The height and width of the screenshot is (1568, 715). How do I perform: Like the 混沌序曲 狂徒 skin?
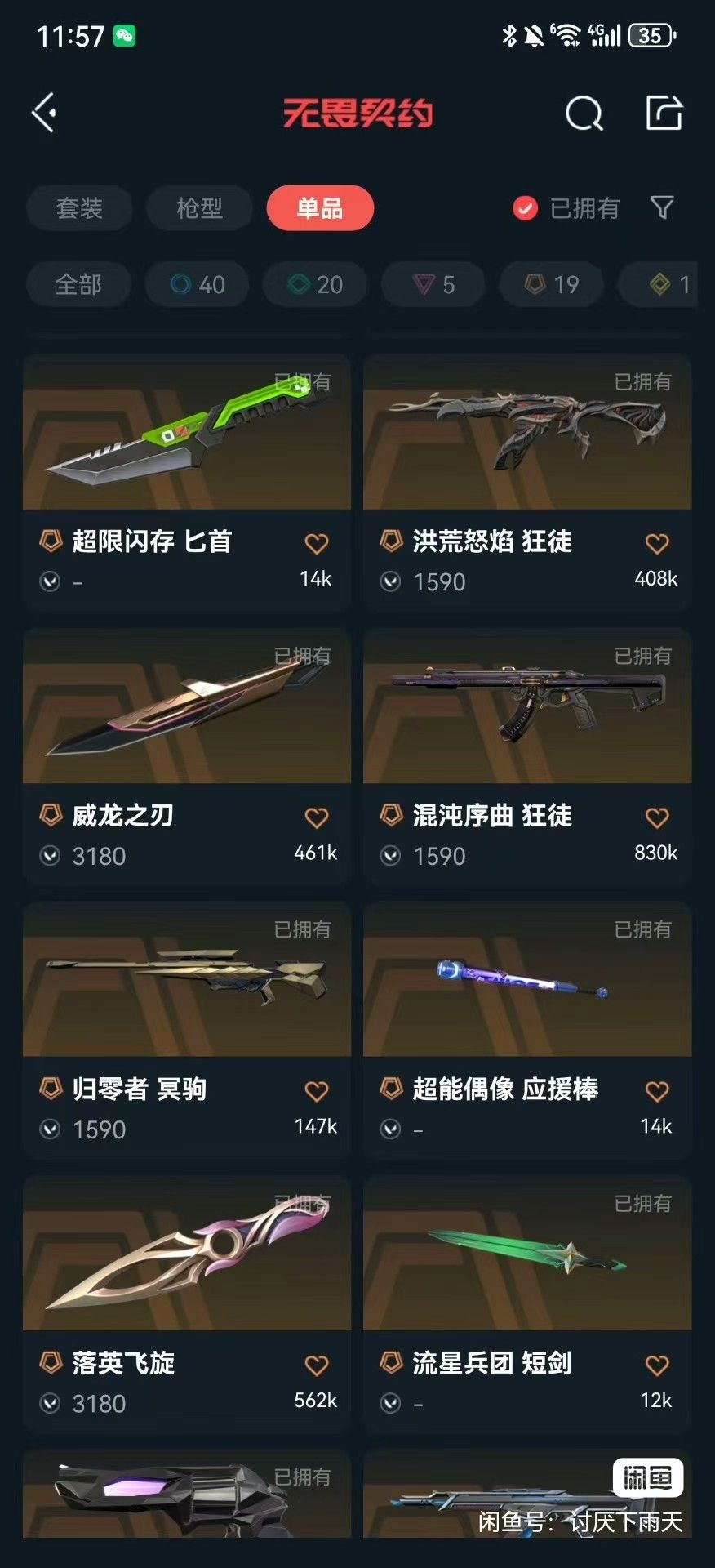point(656,817)
